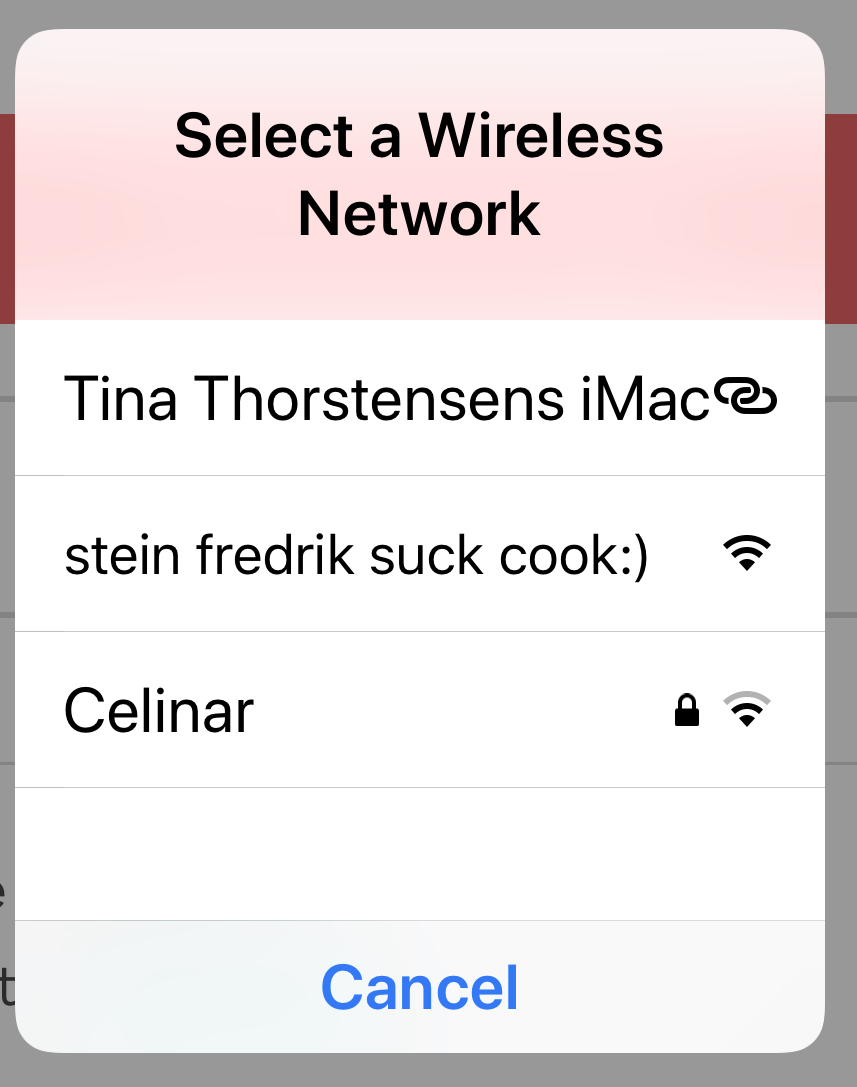Cancel the wireless network selection
This screenshot has height=1087, width=857.
(x=420, y=987)
